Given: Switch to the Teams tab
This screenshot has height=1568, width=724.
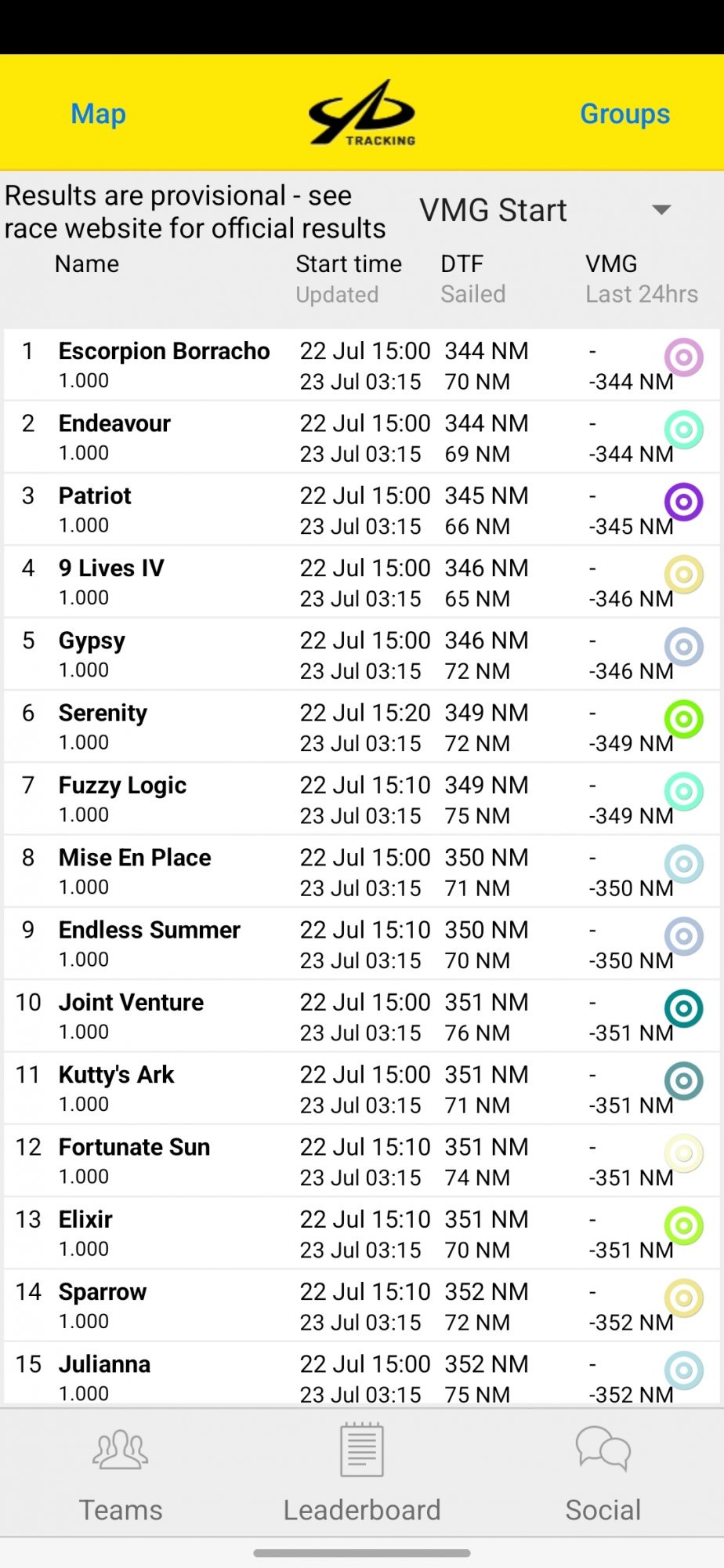Looking at the screenshot, I should 121,1474.
